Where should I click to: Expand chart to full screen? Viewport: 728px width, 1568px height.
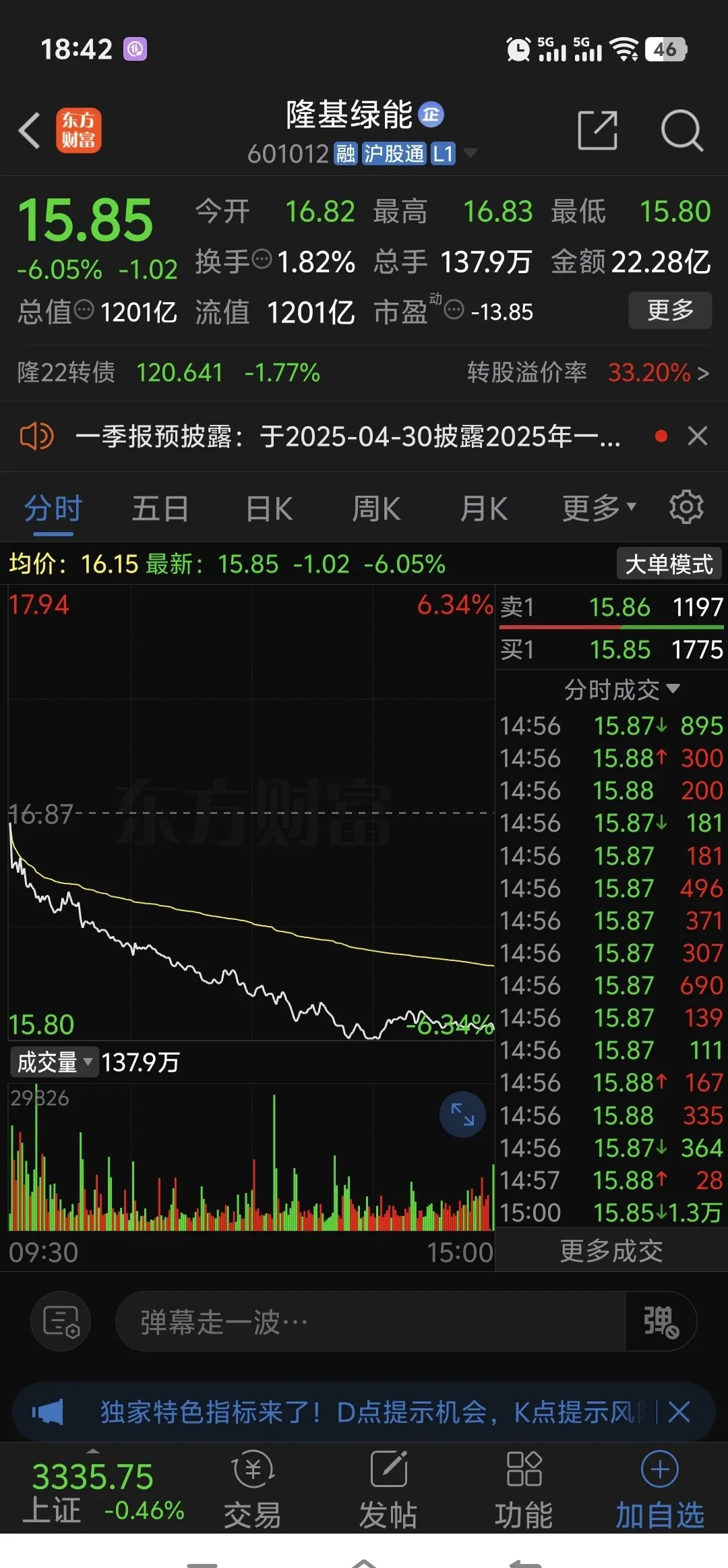462,1115
